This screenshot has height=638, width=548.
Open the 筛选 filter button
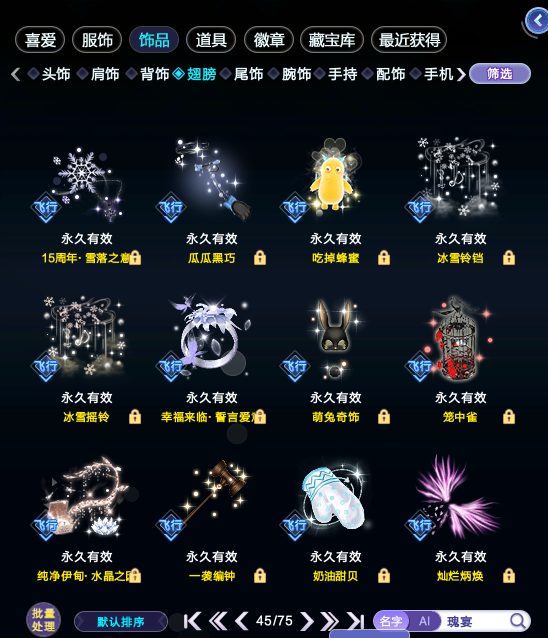click(x=500, y=74)
